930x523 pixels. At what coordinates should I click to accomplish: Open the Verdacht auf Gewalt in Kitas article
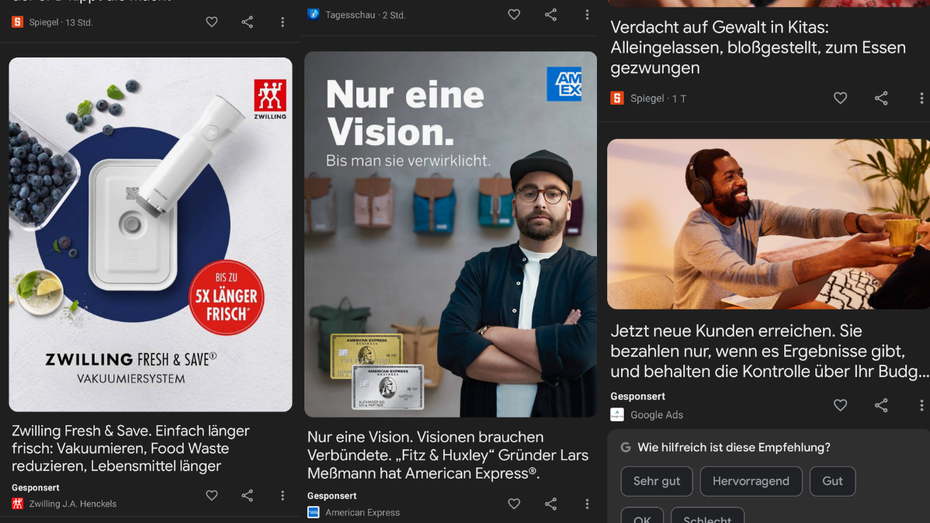click(758, 47)
